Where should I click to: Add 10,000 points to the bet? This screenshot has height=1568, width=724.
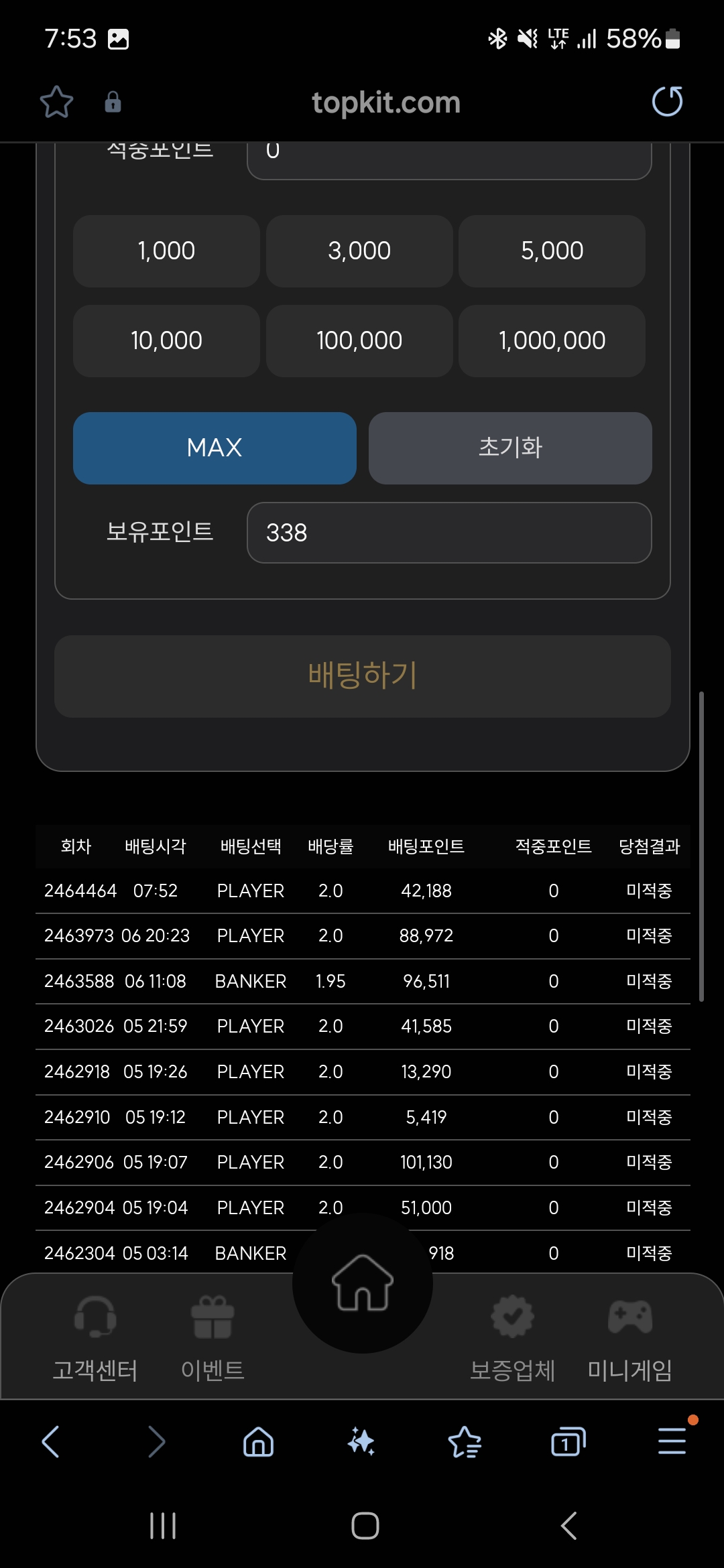166,341
